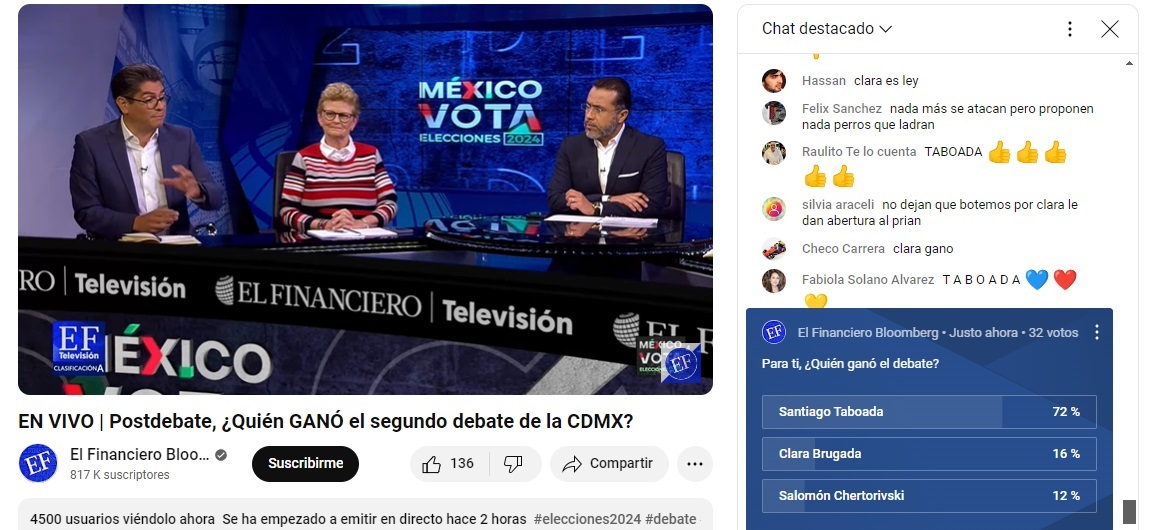The width and height of the screenshot is (1149, 530).
Task: Open more actions under the video
Action: 695,464
